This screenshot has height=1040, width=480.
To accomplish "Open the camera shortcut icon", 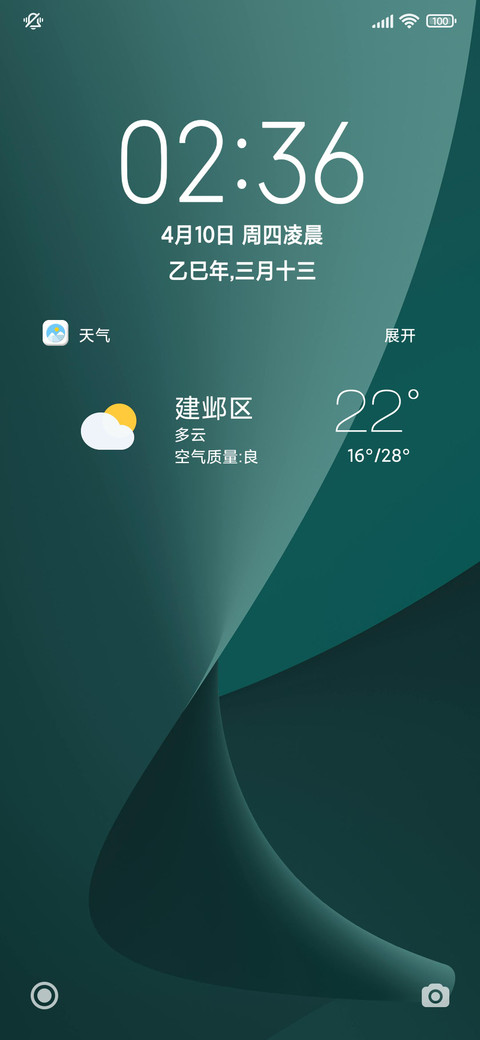I will pos(436,995).
